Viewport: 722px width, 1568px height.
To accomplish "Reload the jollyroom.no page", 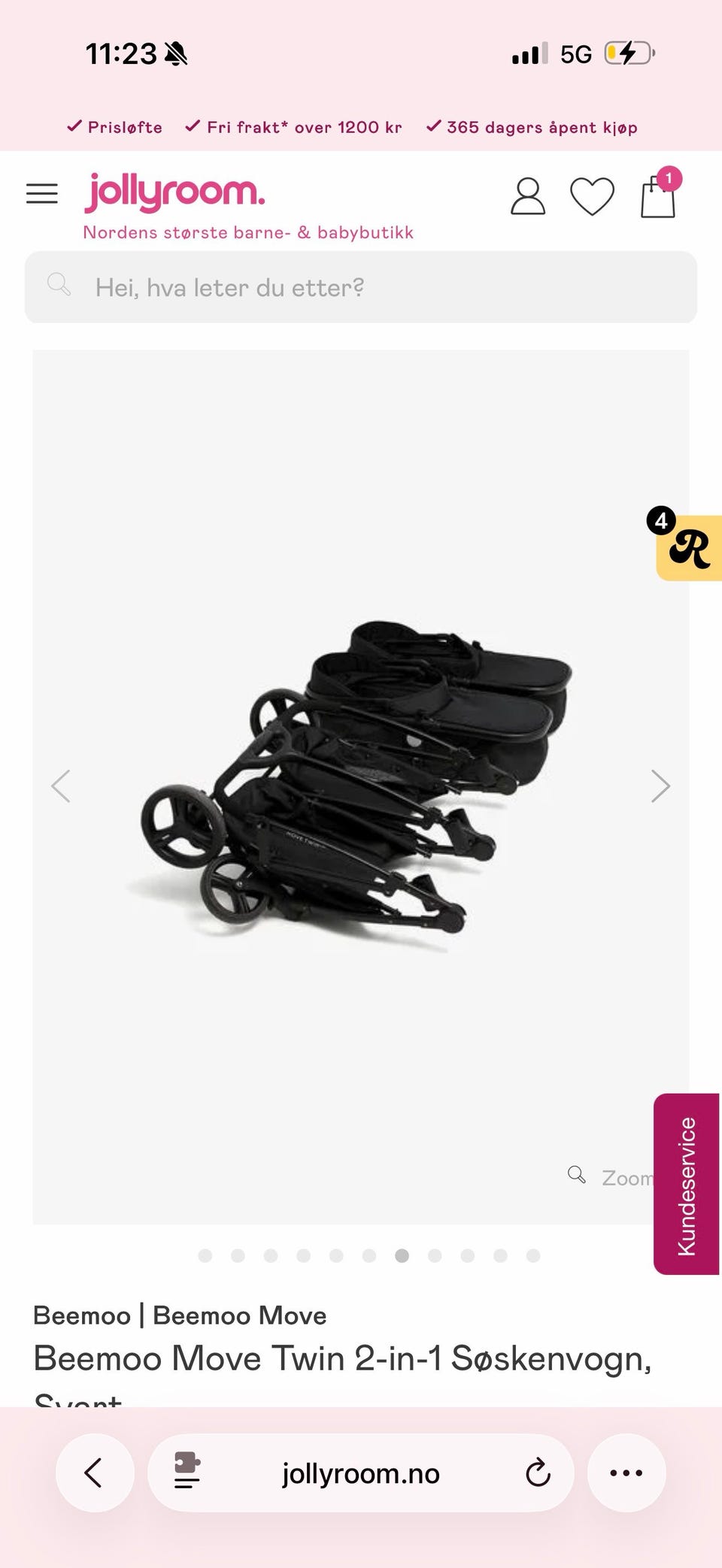I will 538,1473.
